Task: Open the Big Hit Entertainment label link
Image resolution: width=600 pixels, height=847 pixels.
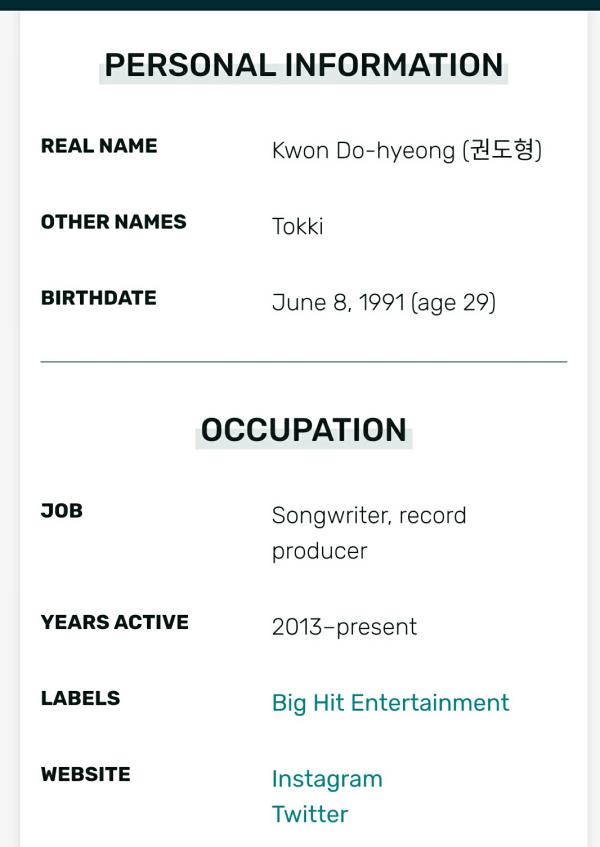Action: point(390,703)
